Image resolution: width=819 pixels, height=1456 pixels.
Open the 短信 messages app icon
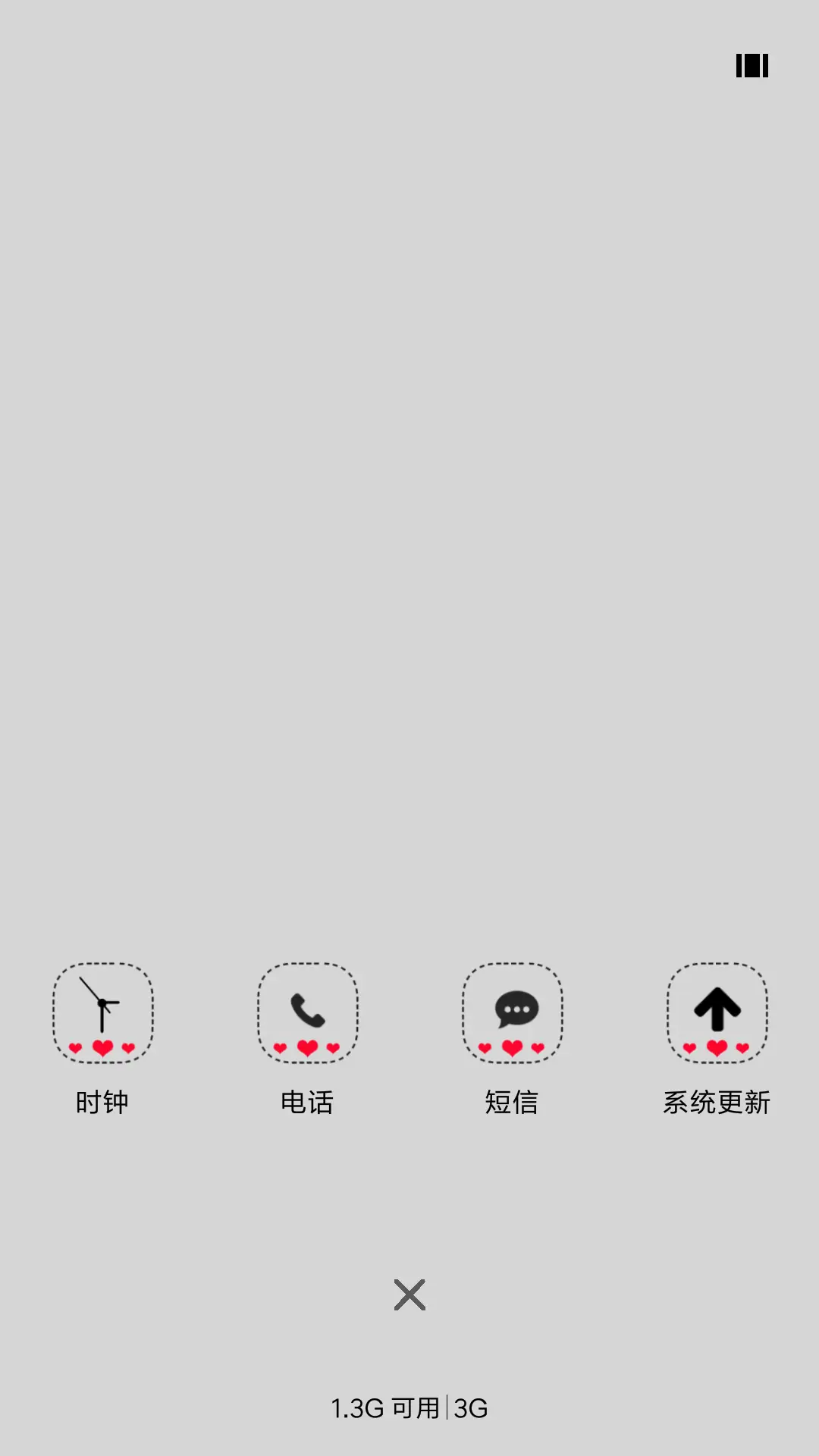pos(512,1015)
